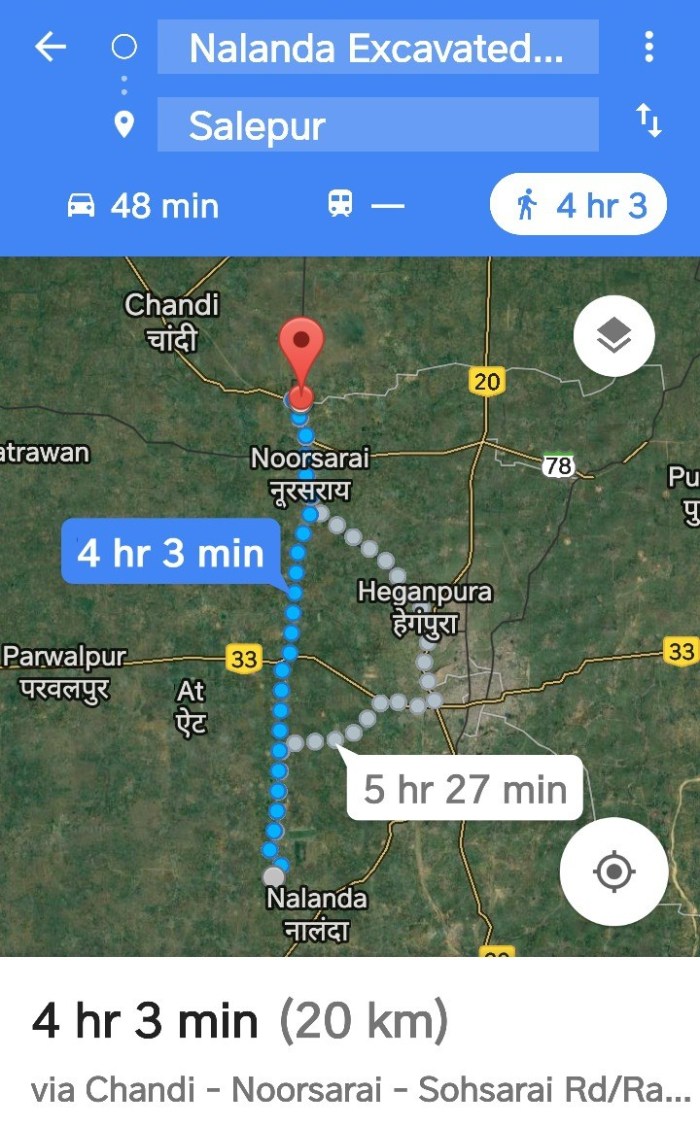Switch to the transit mode tab
Screen dimensions: 700x1127
pyautogui.click(x=365, y=206)
